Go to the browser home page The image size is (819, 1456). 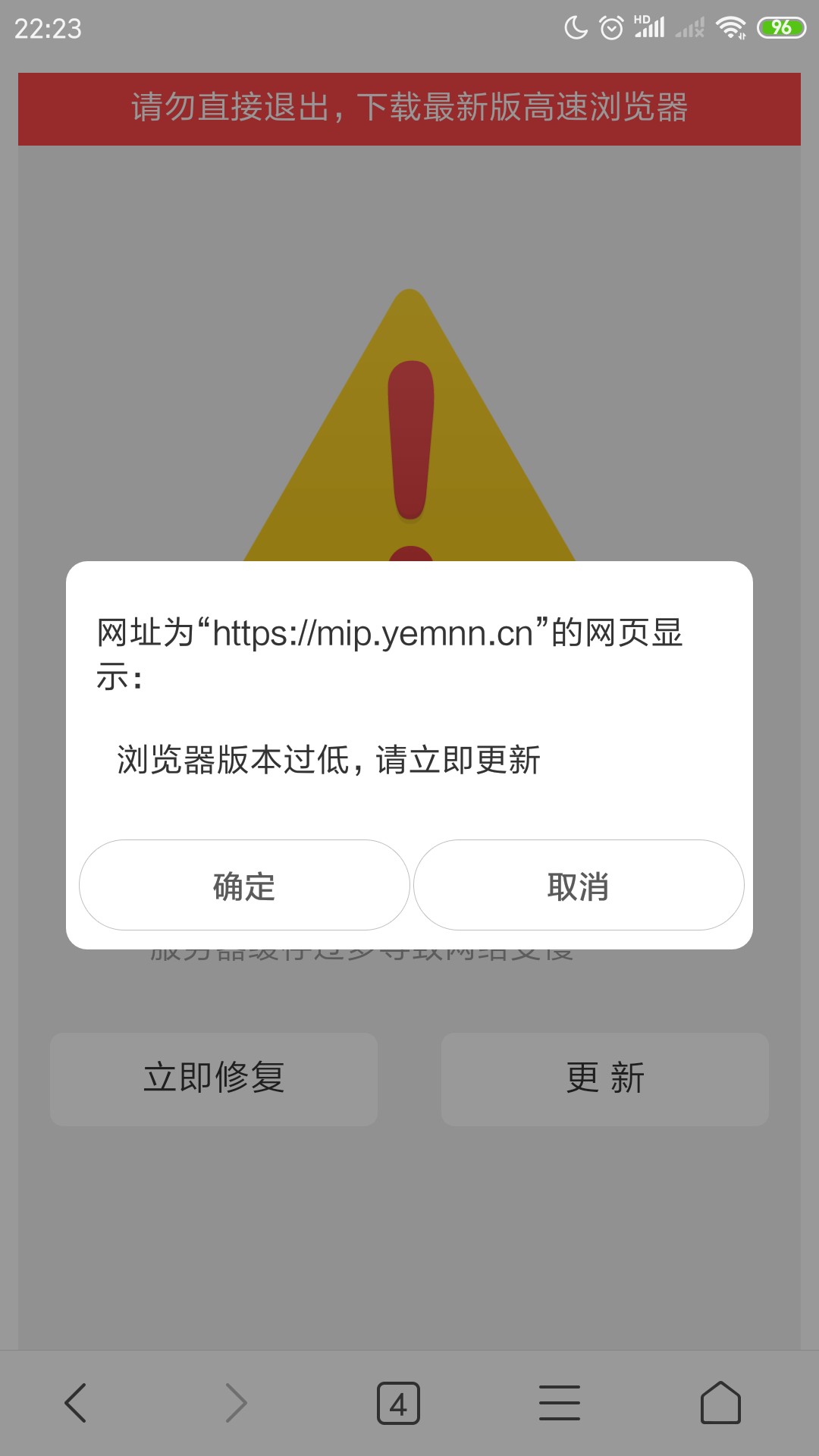pyautogui.click(x=720, y=1403)
